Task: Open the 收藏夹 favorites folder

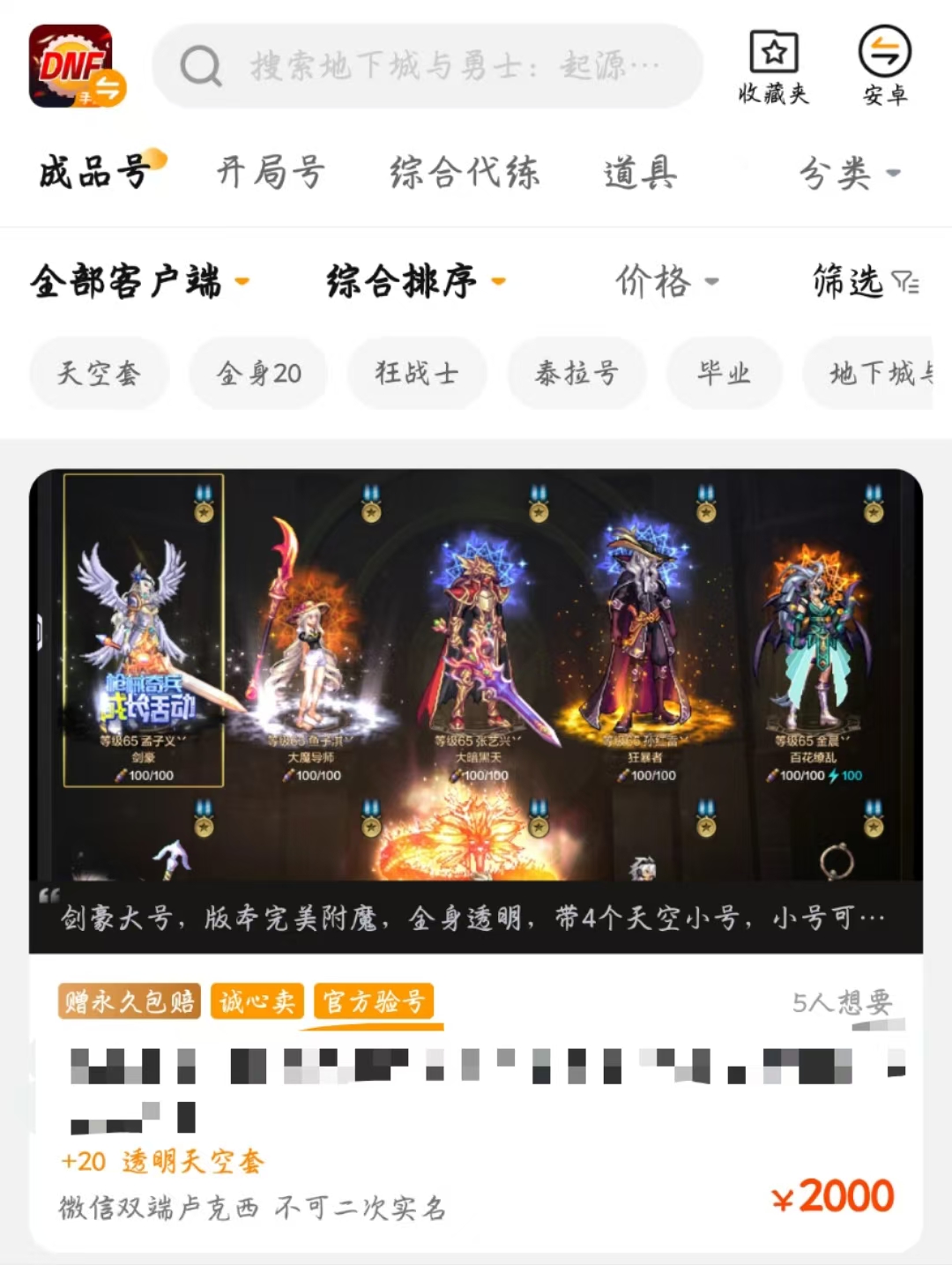Action: 773,67
